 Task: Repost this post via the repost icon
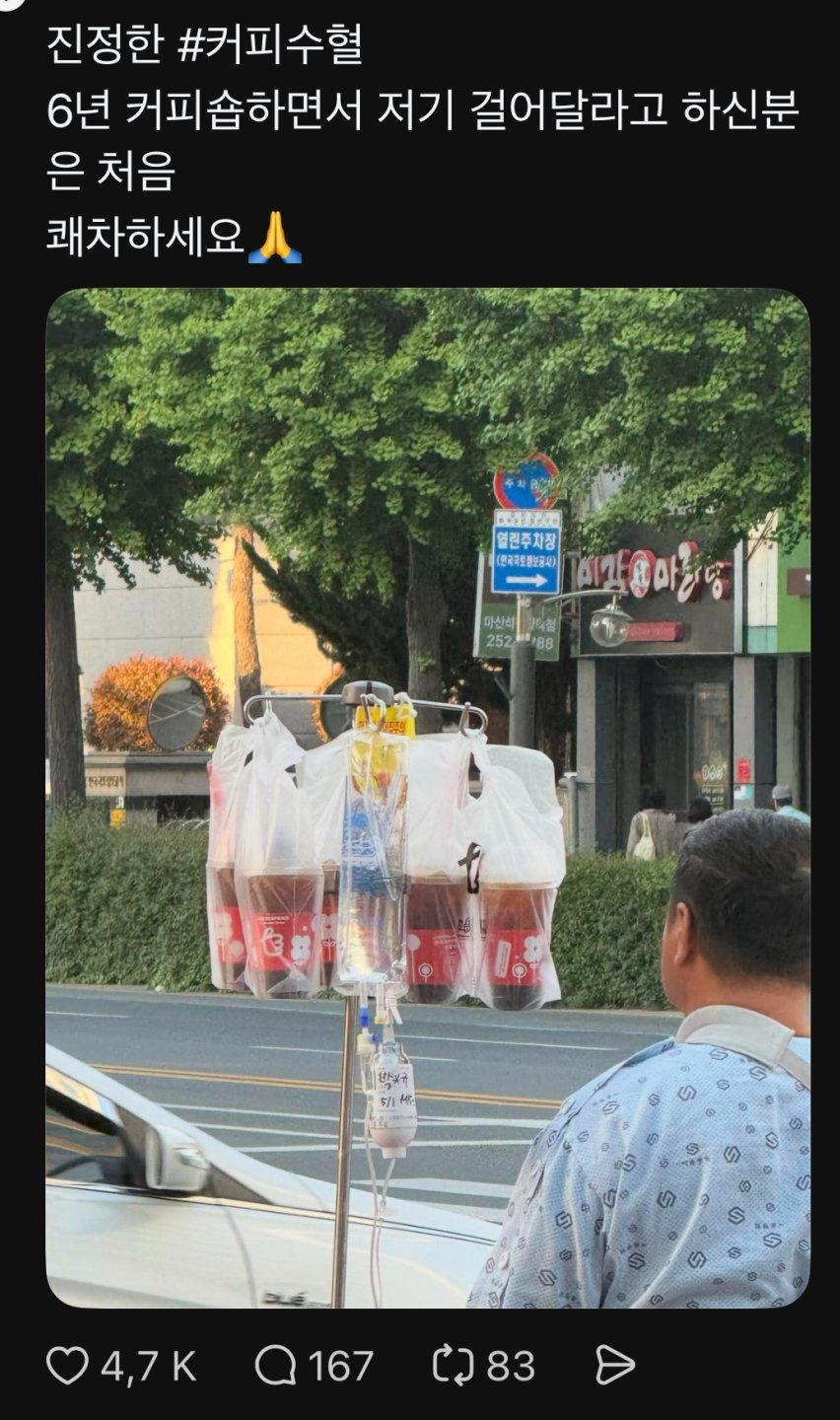point(454,1366)
